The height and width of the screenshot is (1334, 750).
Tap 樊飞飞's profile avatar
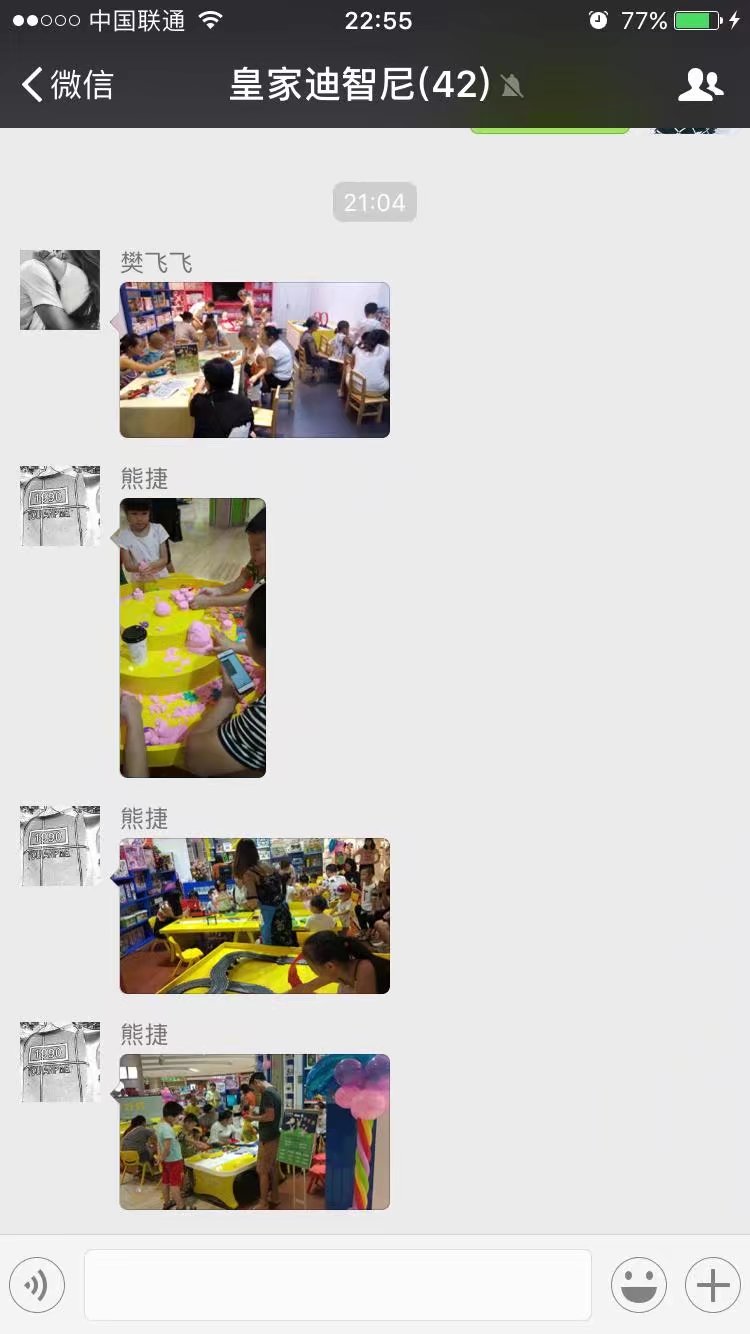60,290
